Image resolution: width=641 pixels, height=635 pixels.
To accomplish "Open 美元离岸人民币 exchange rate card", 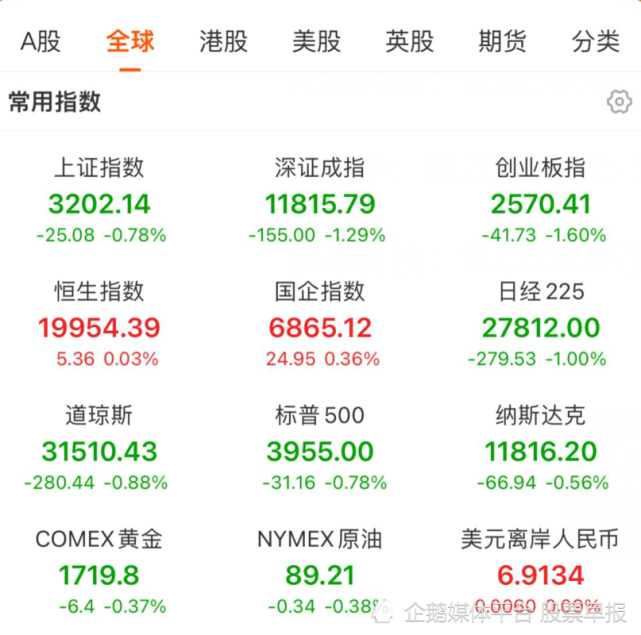I will point(541,573).
